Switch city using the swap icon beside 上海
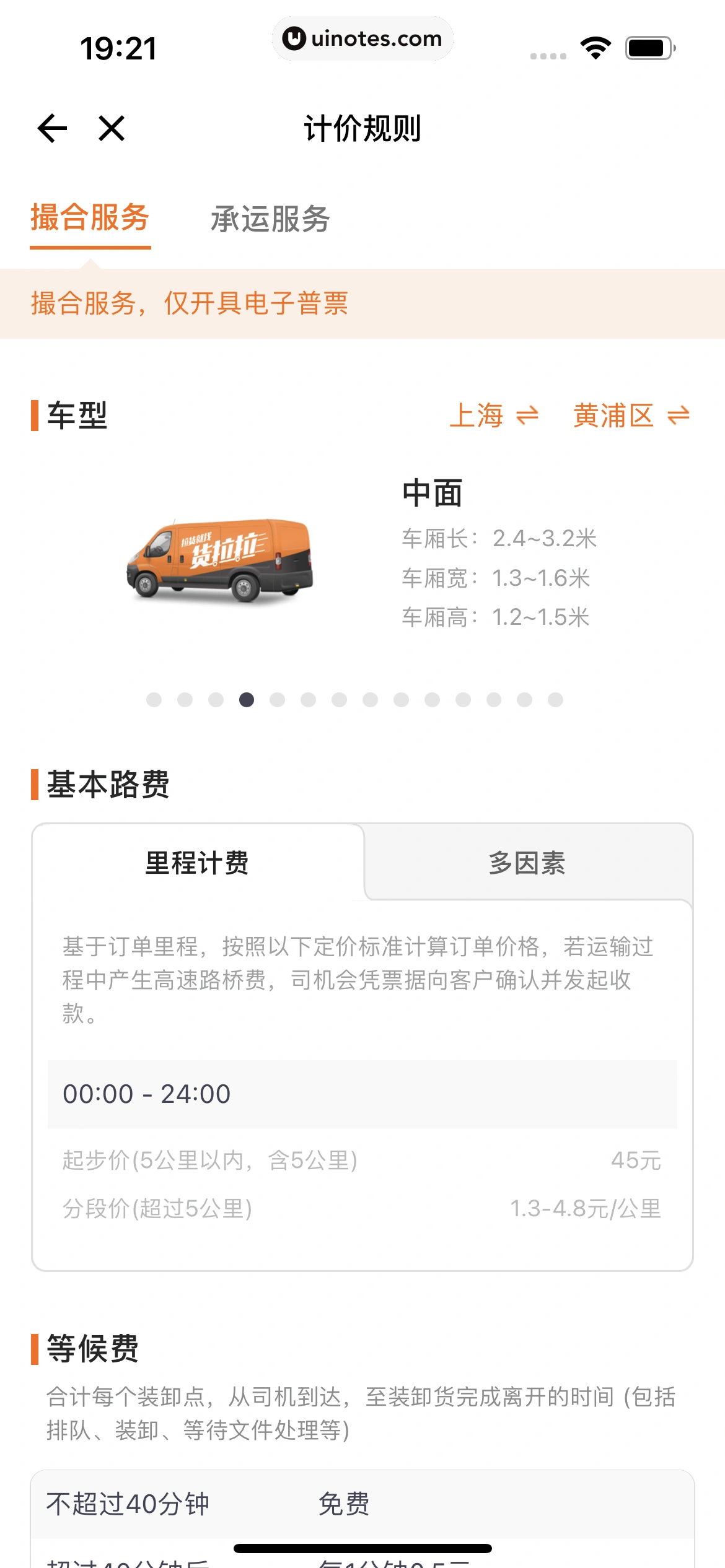This screenshot has width=725, height=1568. pyautogui.click(x=527, y=416)
